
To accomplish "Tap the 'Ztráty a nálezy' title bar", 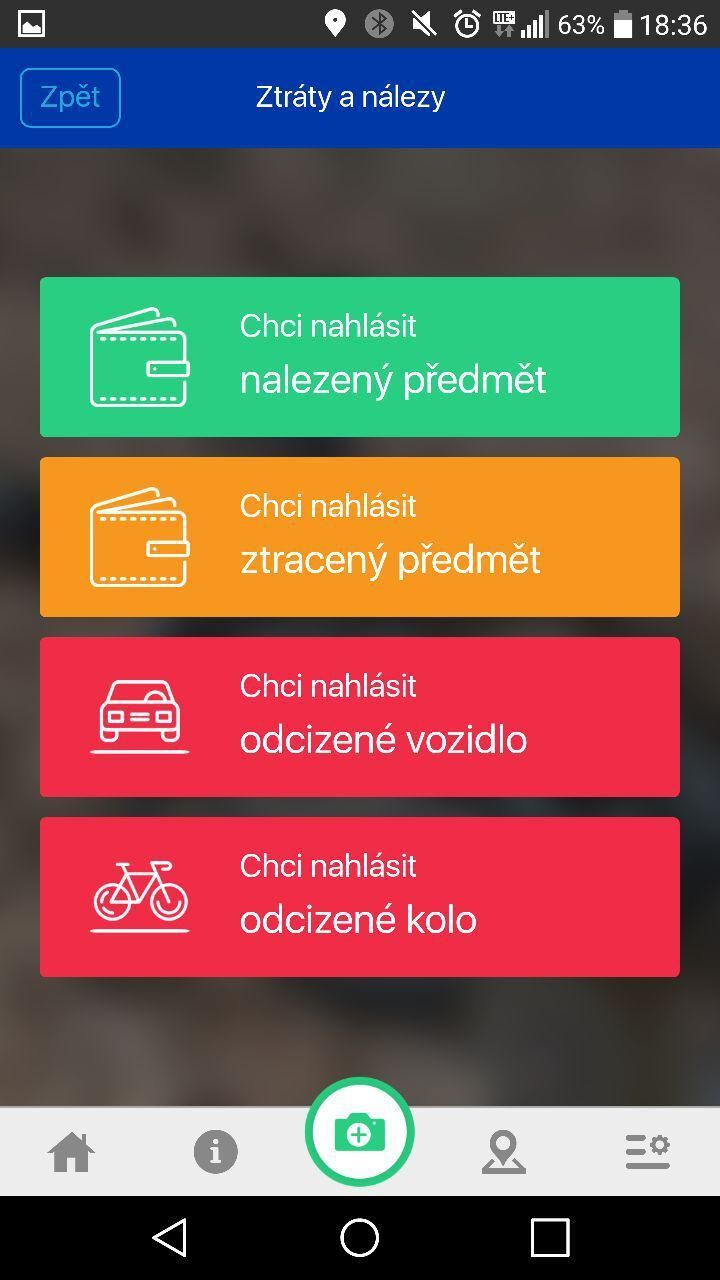I will 351,97.
